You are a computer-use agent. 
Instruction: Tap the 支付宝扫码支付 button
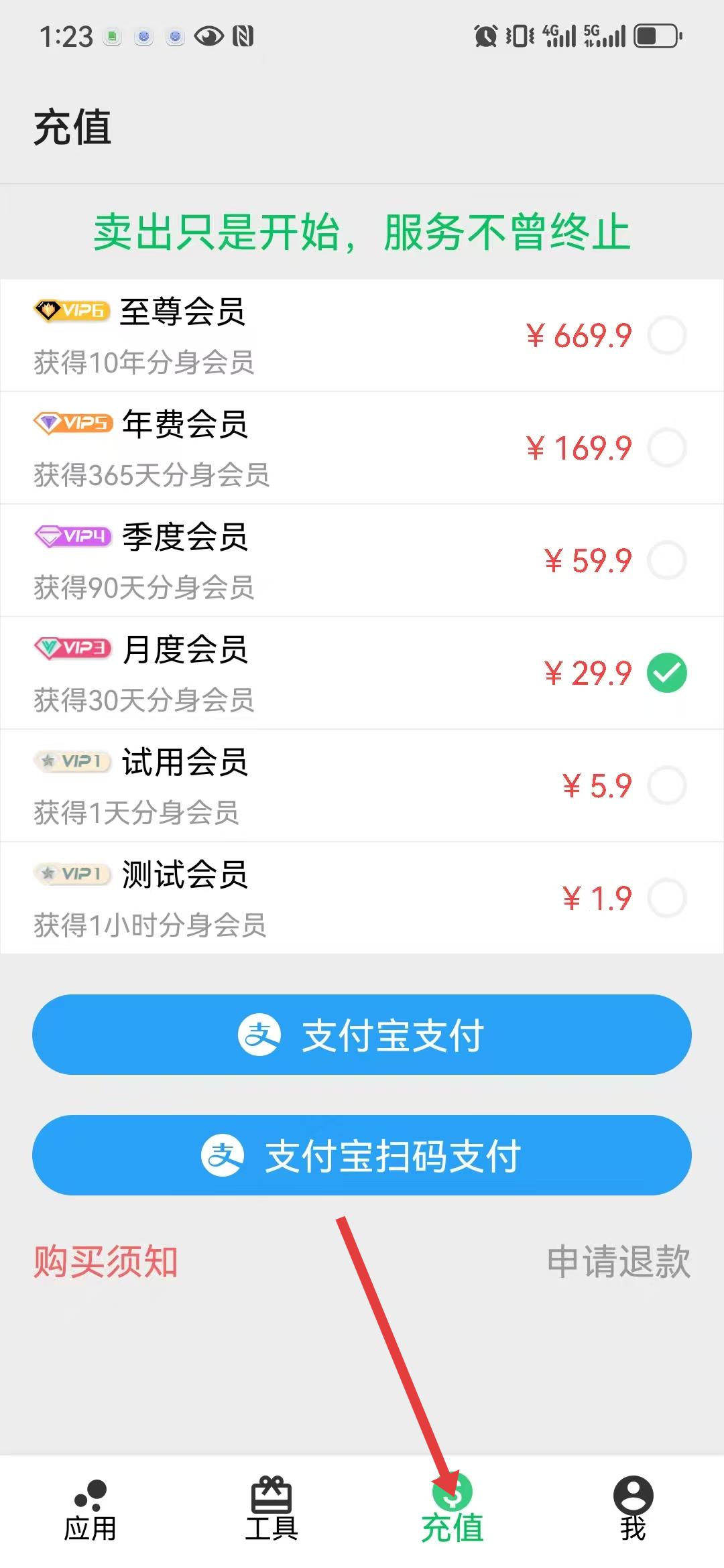(x=362, y=1155)
